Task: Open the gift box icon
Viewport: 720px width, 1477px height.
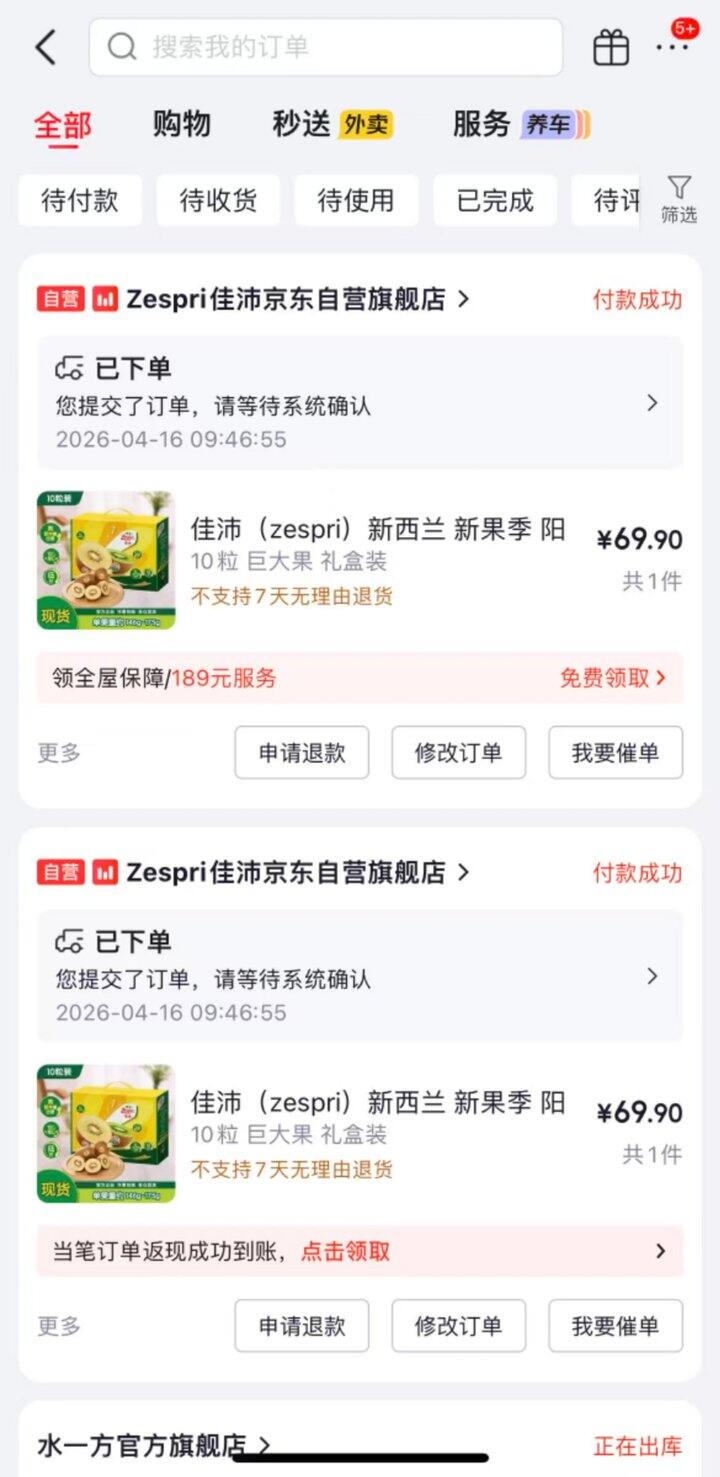Action: click(611, 47)
